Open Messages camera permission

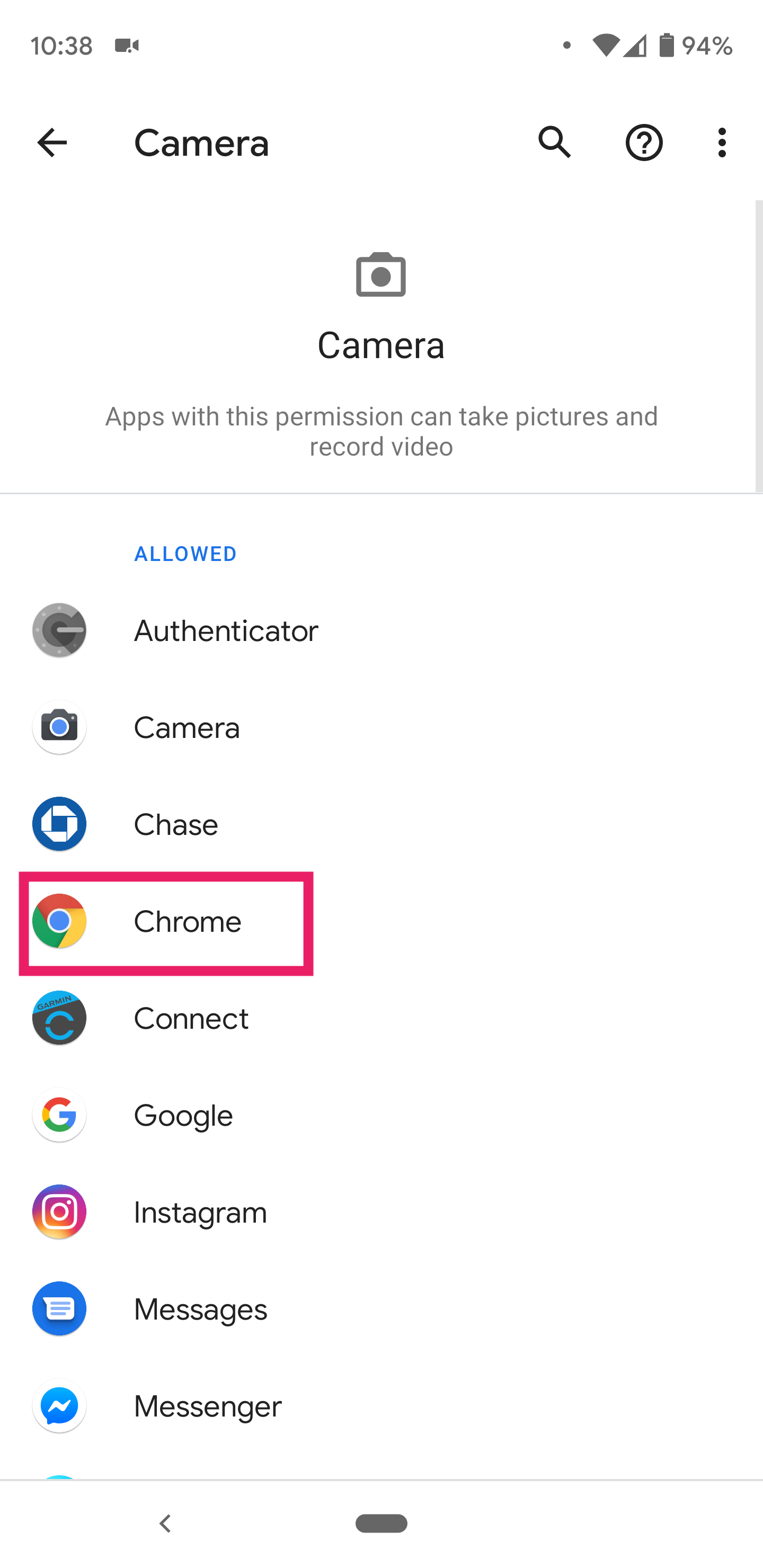tap(200, 1309)
